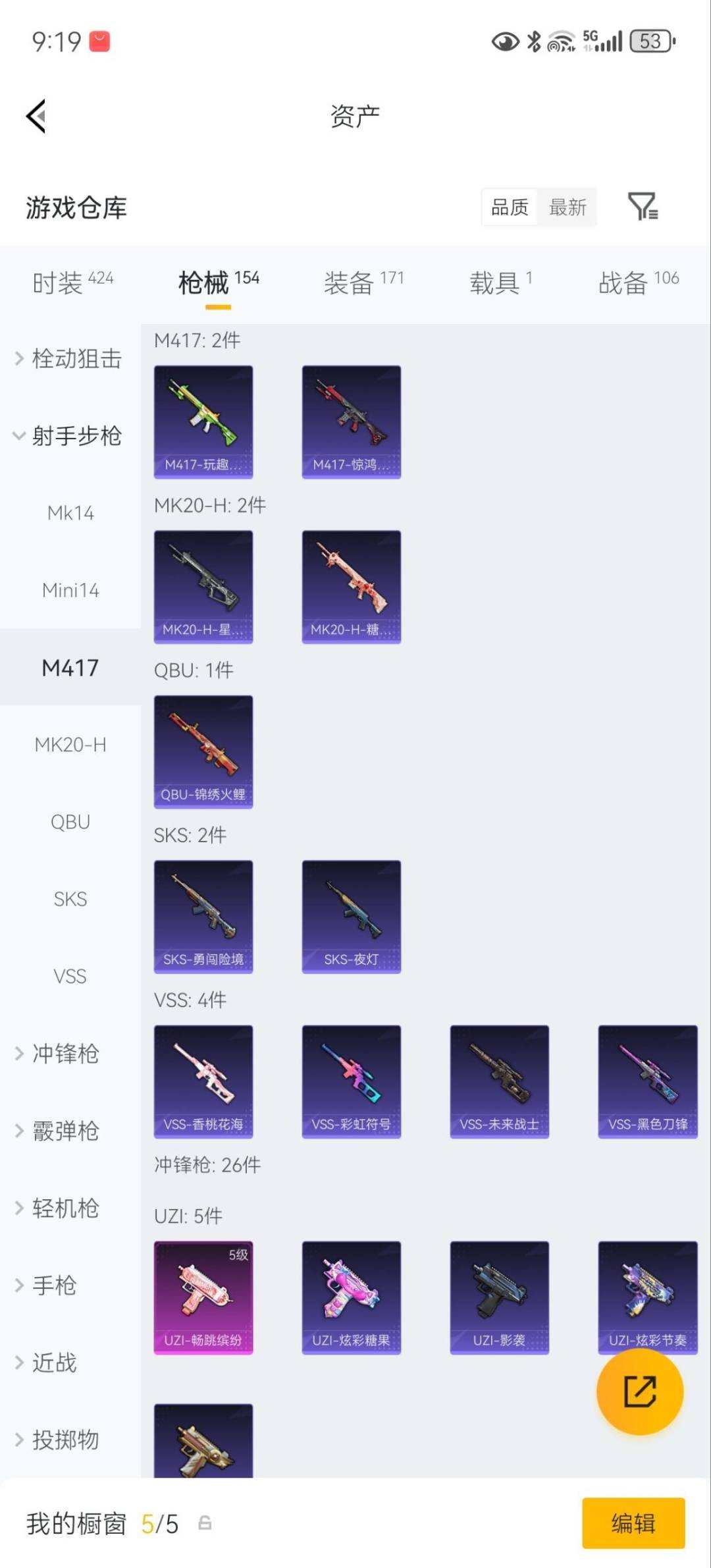Open the red clock app badge near 9:19
The width and height of the screenshot is (711, 1568).
tap(99, 41)
